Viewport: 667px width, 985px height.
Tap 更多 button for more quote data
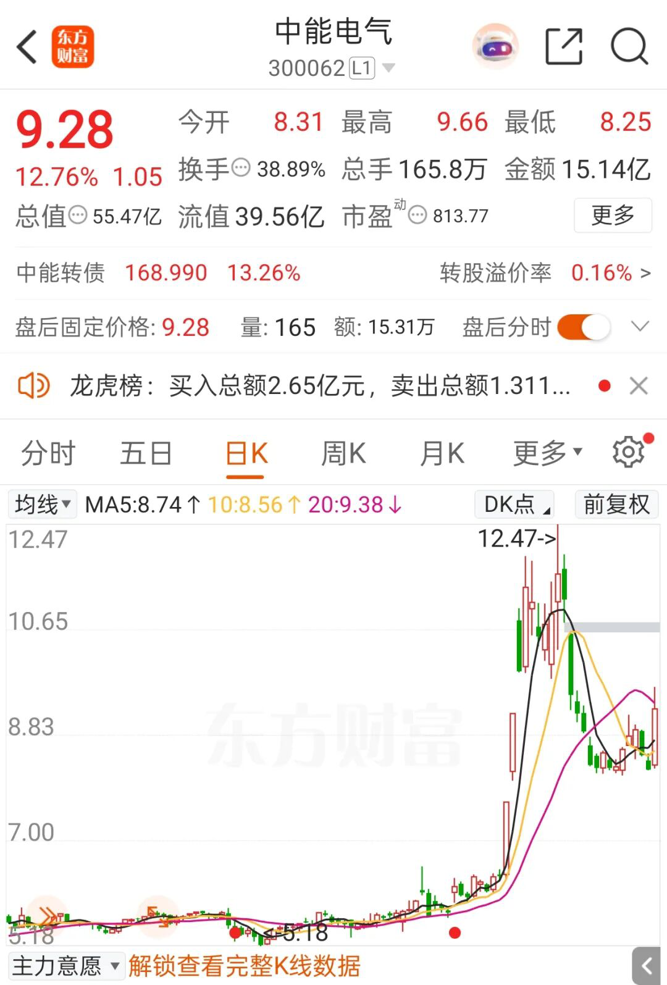(612, 215)
